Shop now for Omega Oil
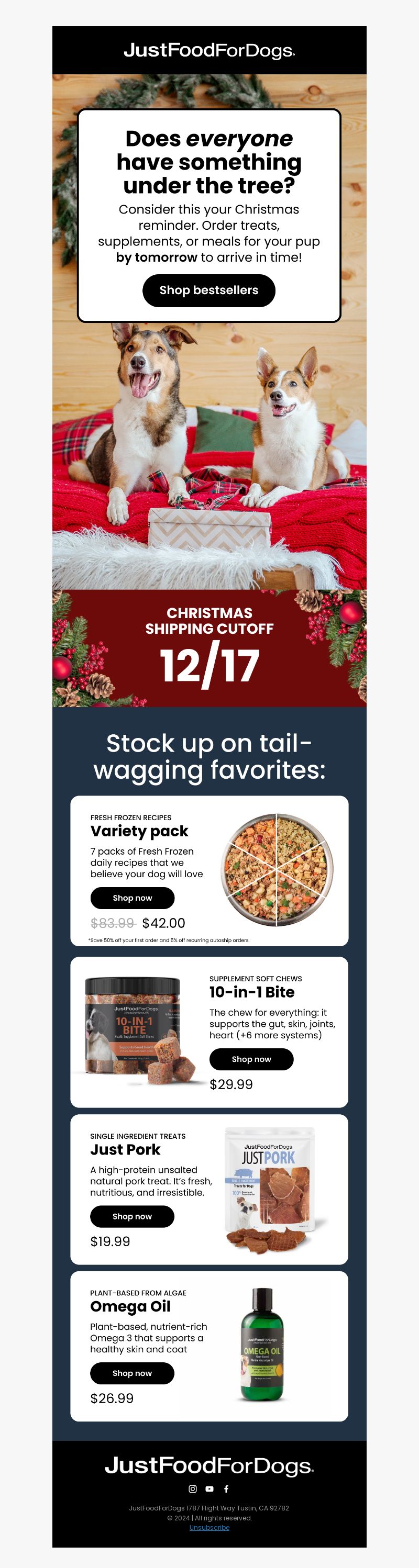Screen dimensions: 419x1568 (x=132, y=1373)
